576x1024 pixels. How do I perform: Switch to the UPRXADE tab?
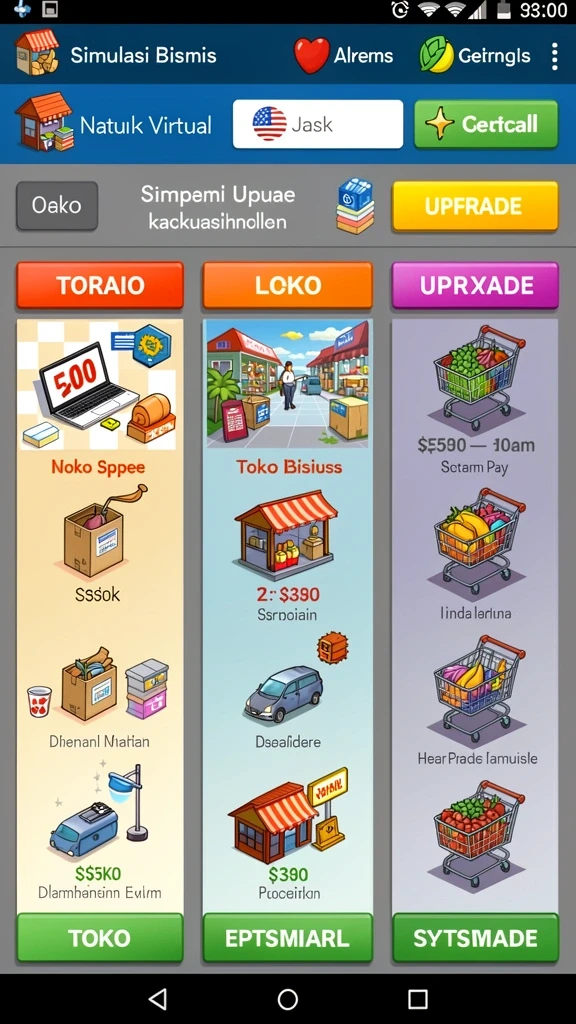click(475, 285)
